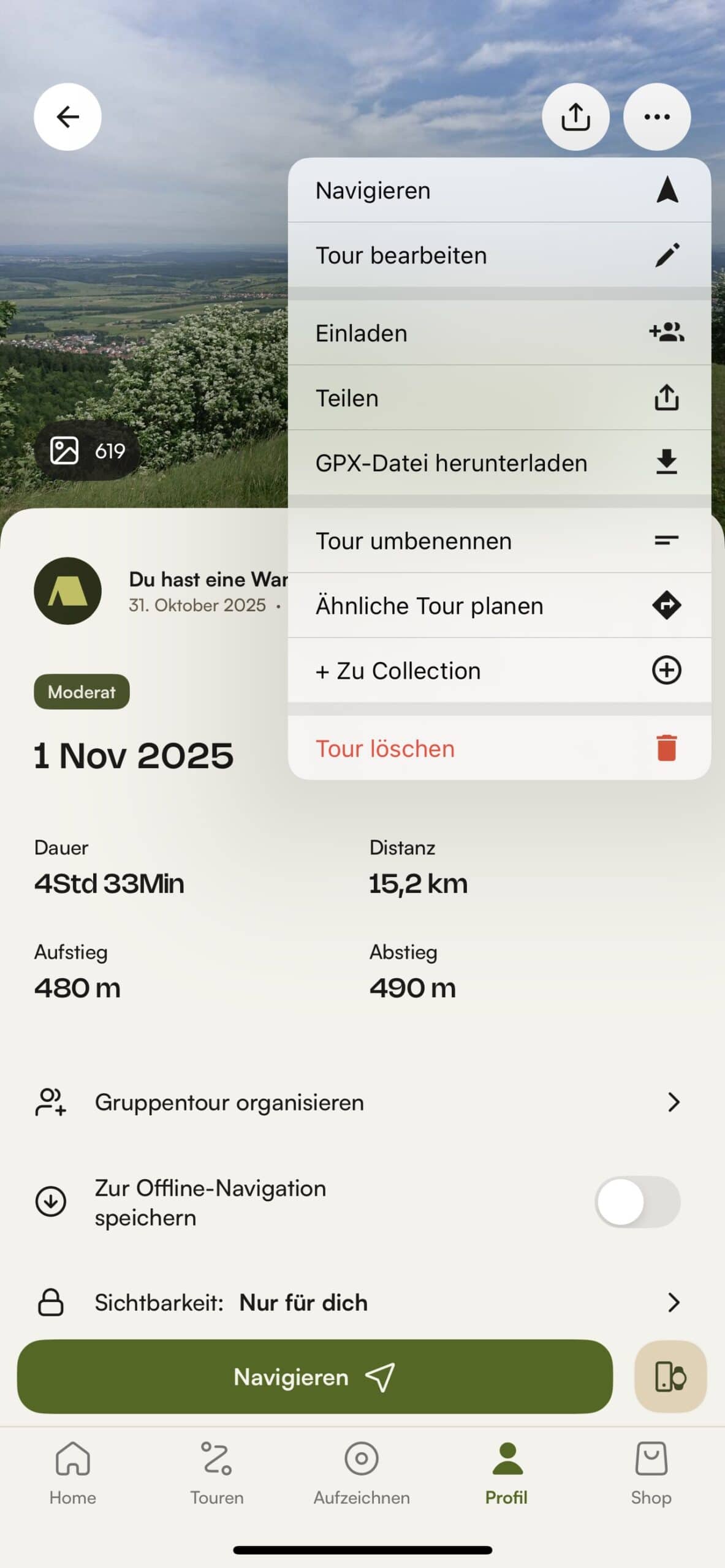The height and width of the screenshot is (1568, 725).
Task: Delete tour with Tour löschen
Action: point(499,748)
